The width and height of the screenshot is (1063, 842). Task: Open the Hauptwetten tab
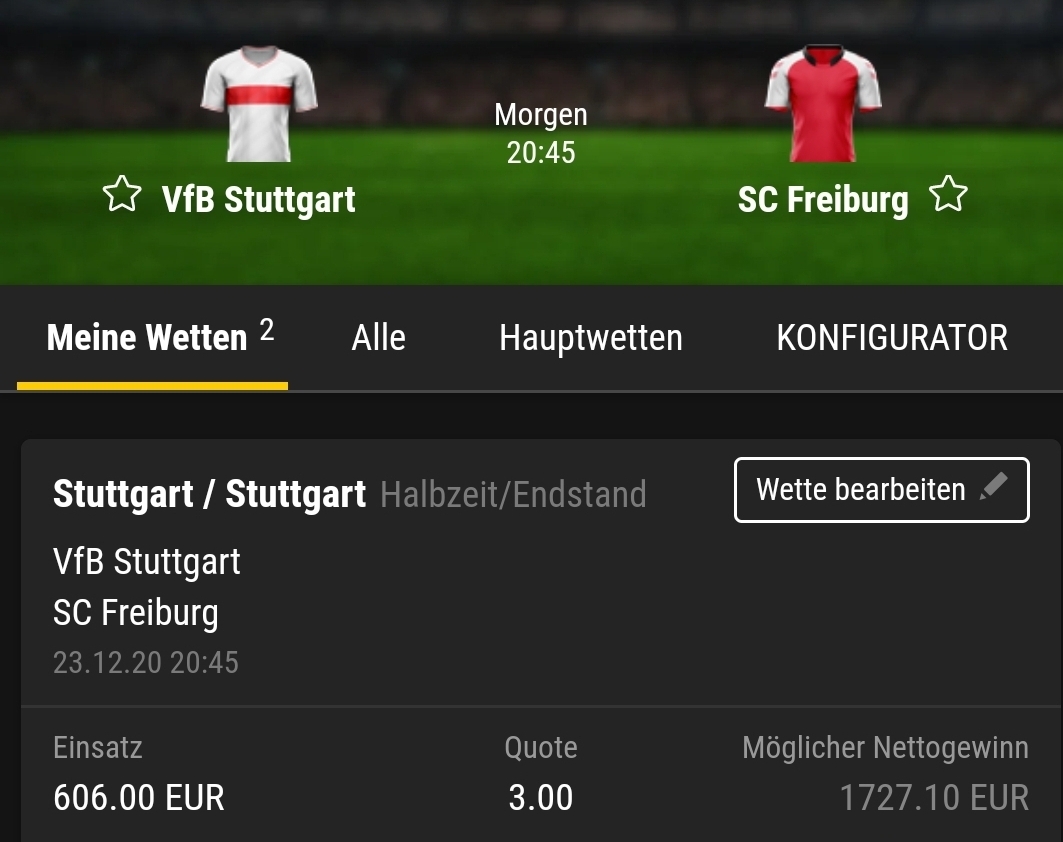(590, 338)
